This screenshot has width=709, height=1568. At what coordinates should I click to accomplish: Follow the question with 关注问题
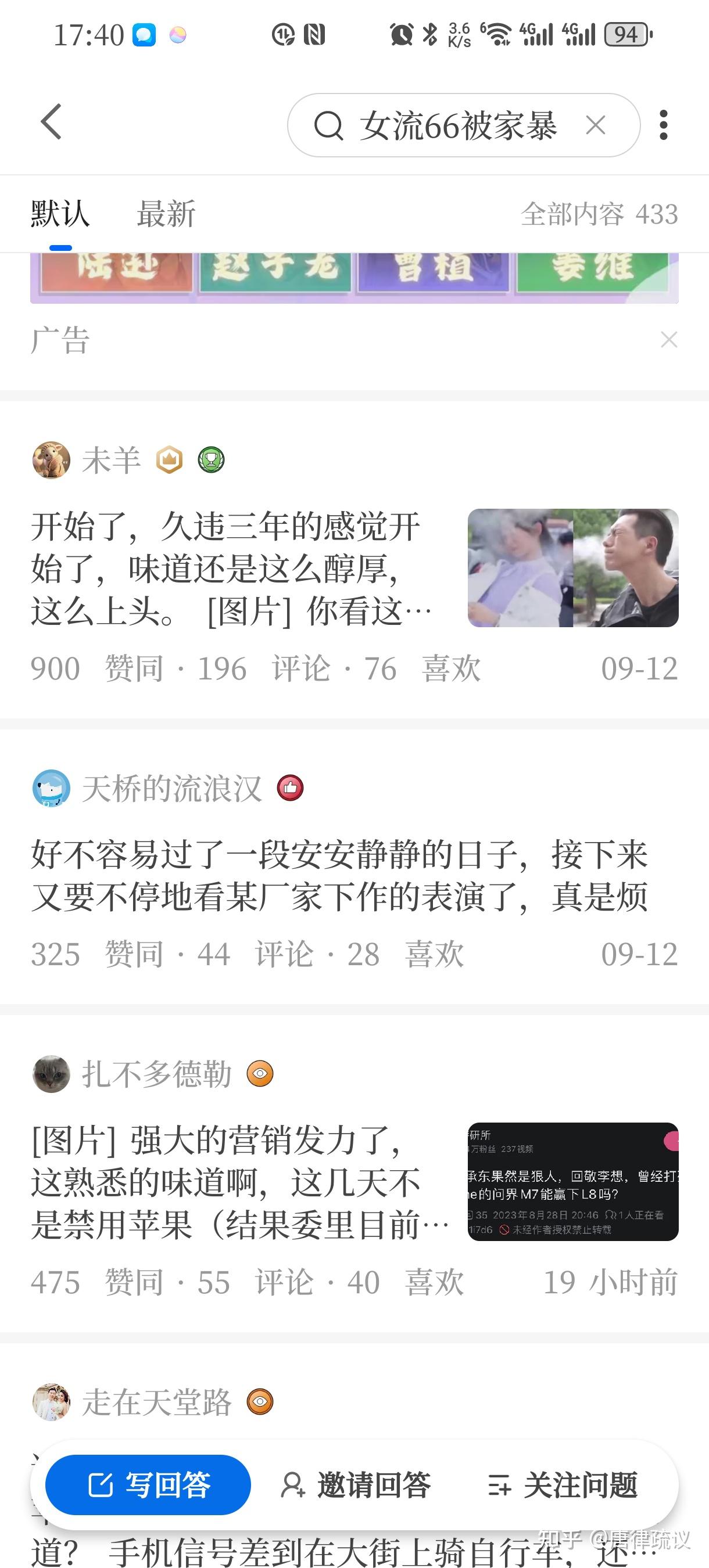click(563, 1484)
